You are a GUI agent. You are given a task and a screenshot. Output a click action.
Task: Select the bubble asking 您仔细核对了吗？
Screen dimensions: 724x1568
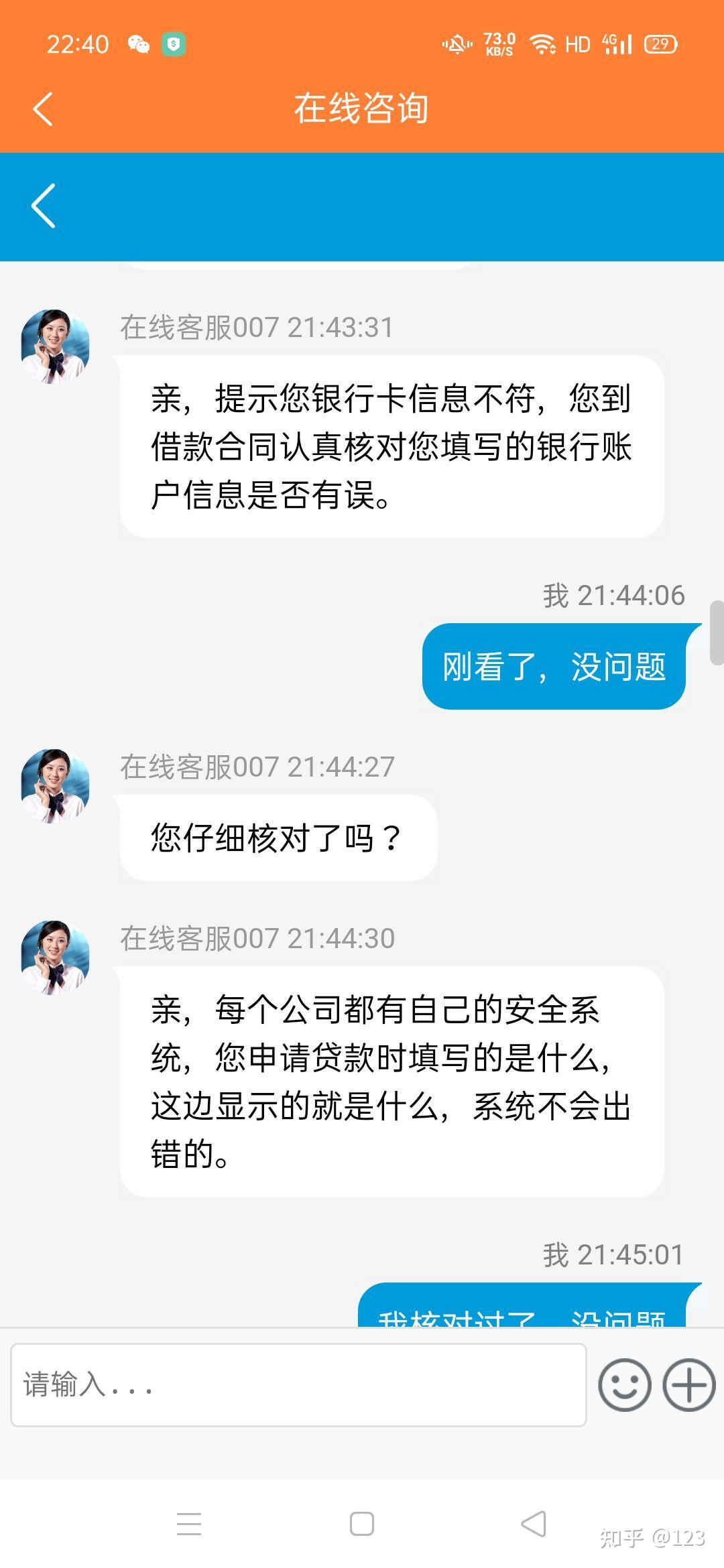point(275,836)
